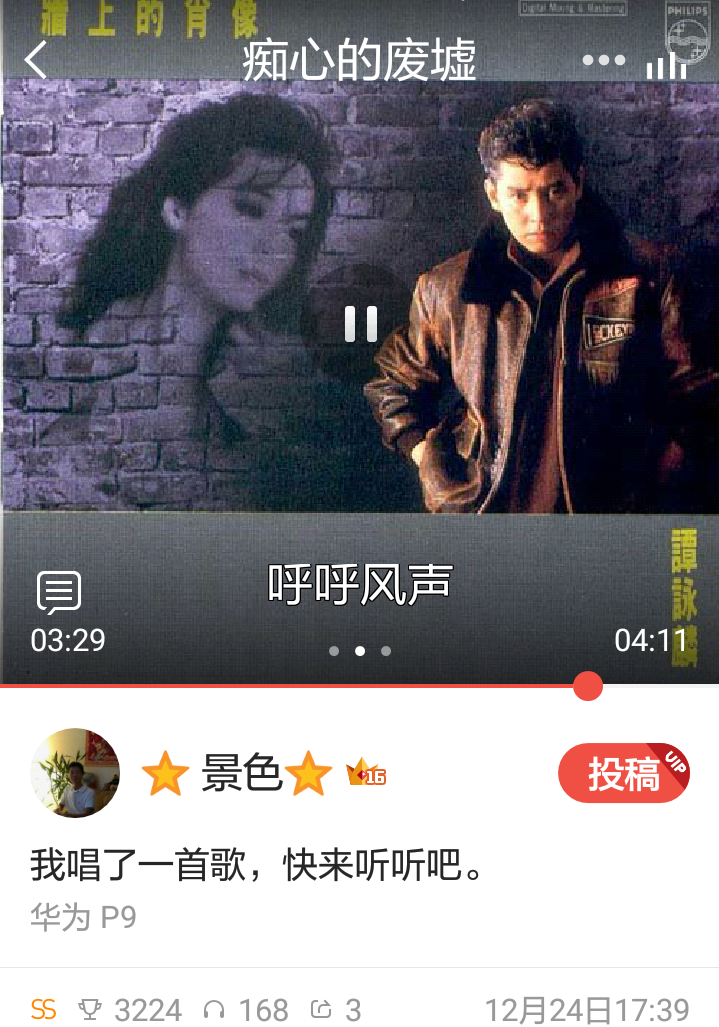Open the trophy ranking 3224
This screenshot has width=719, height=1027.
tap(132, 1010)
